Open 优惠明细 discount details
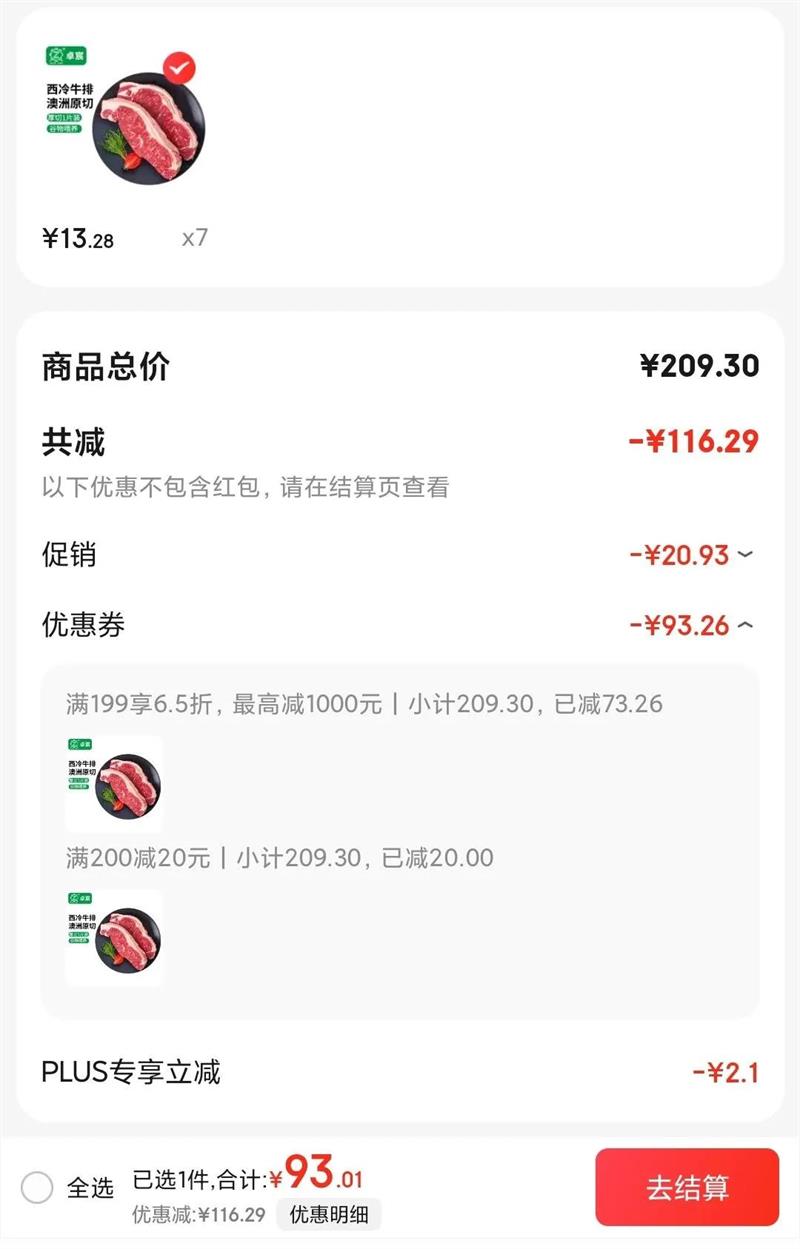Viewport: 800px width, 1249px height. [x=329, y=1215]
